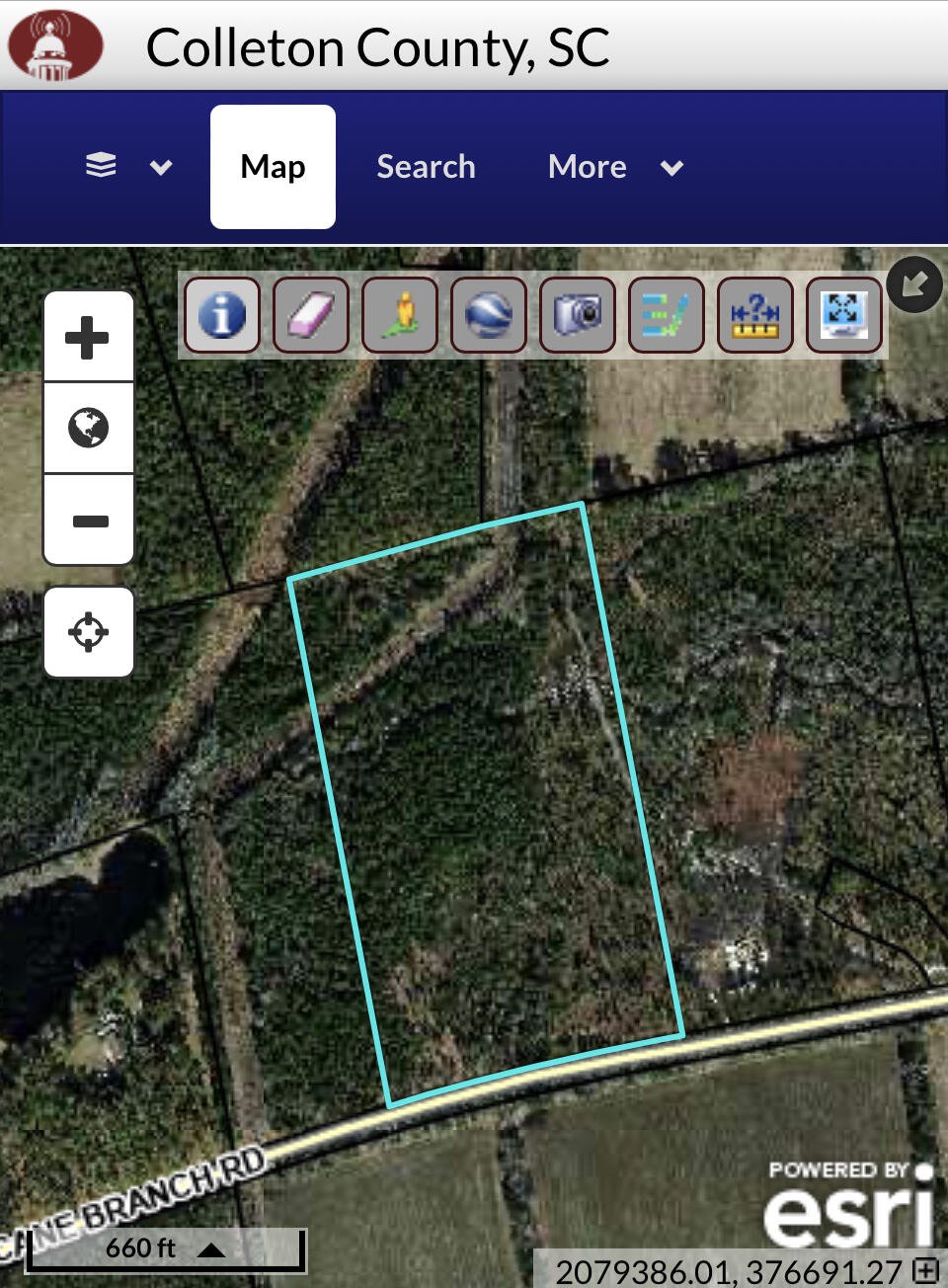Open the selection list tool
948x1288 pixels.
coord(667,315)
